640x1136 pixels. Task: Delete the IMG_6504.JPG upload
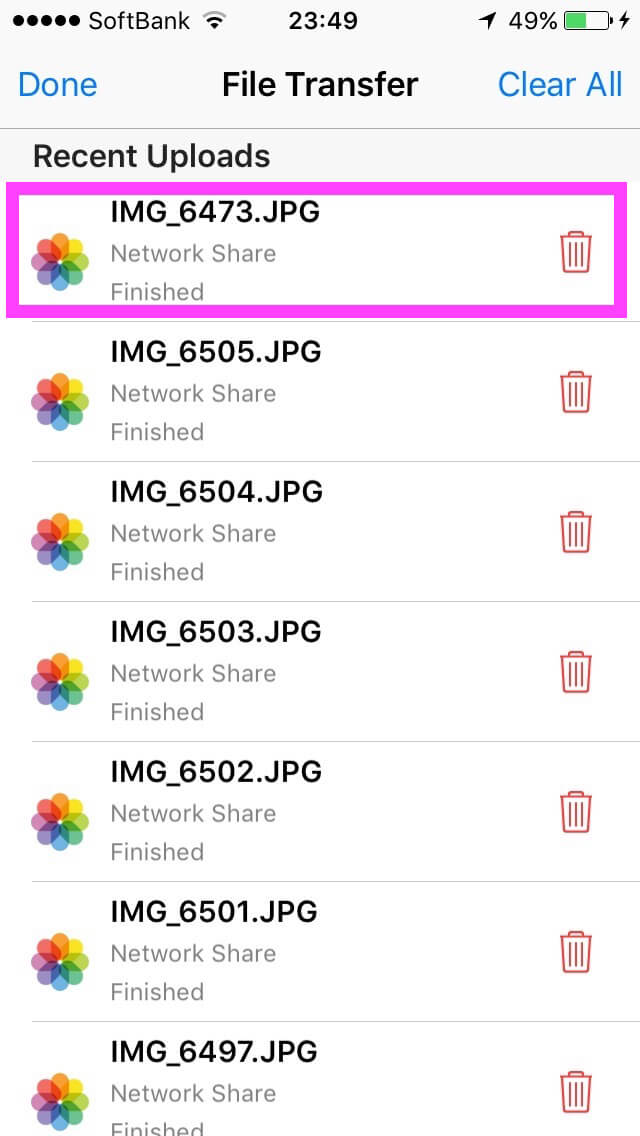[x=575, y=532]
